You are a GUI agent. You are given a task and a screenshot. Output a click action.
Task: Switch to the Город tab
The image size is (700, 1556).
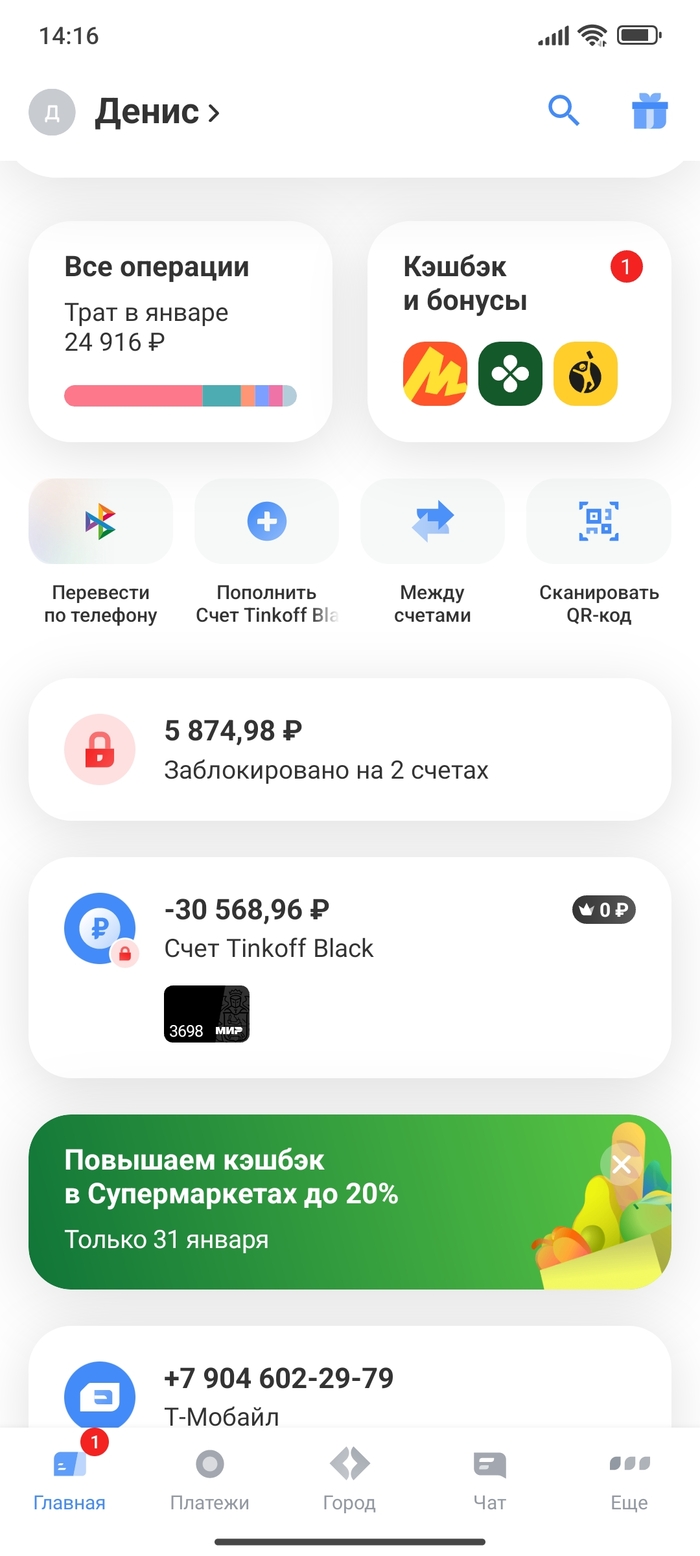[x=349, y=1480]
